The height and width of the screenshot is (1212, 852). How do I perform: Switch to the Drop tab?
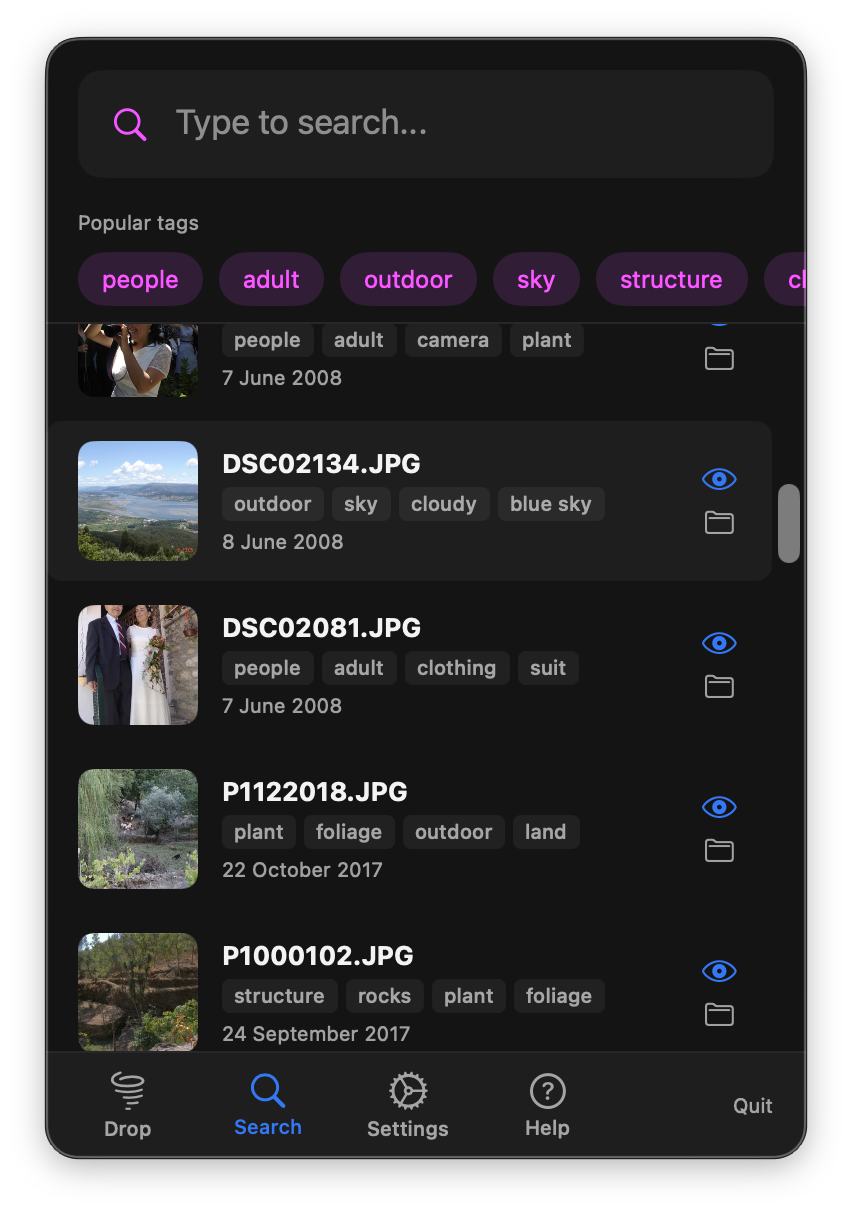tap(127, 1105)
